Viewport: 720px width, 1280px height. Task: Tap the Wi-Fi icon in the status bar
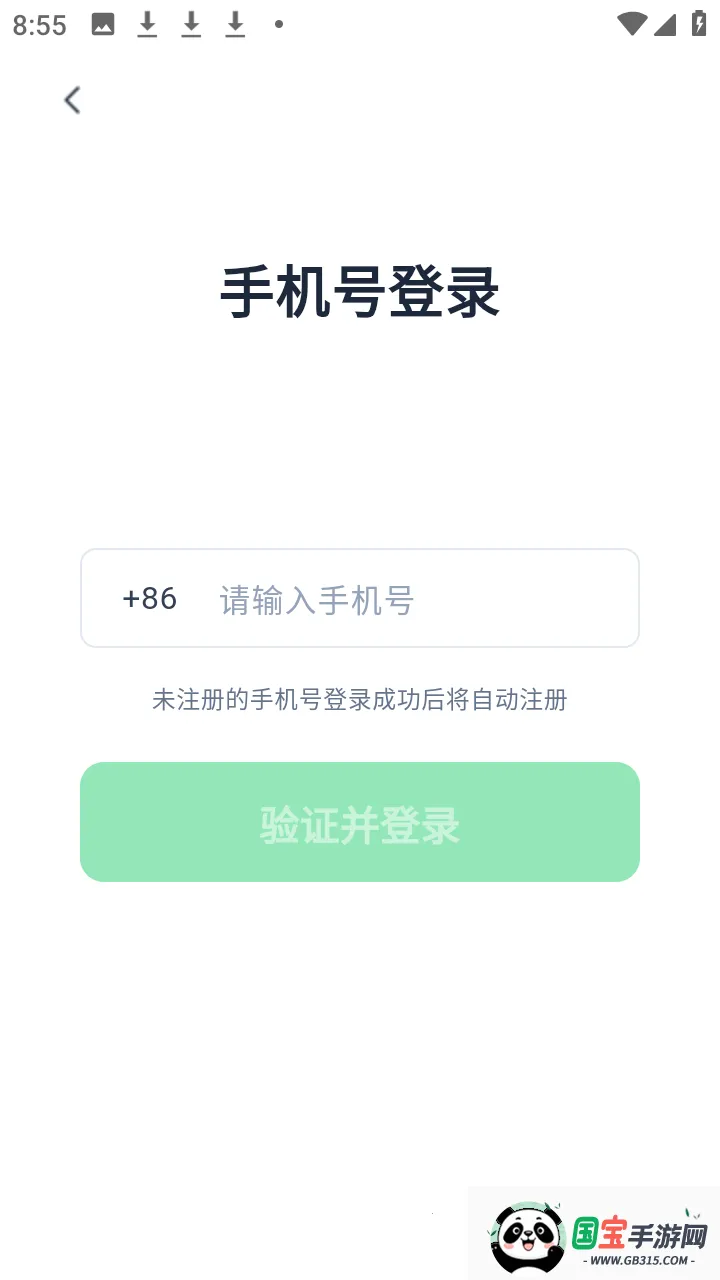click(631, 24)
